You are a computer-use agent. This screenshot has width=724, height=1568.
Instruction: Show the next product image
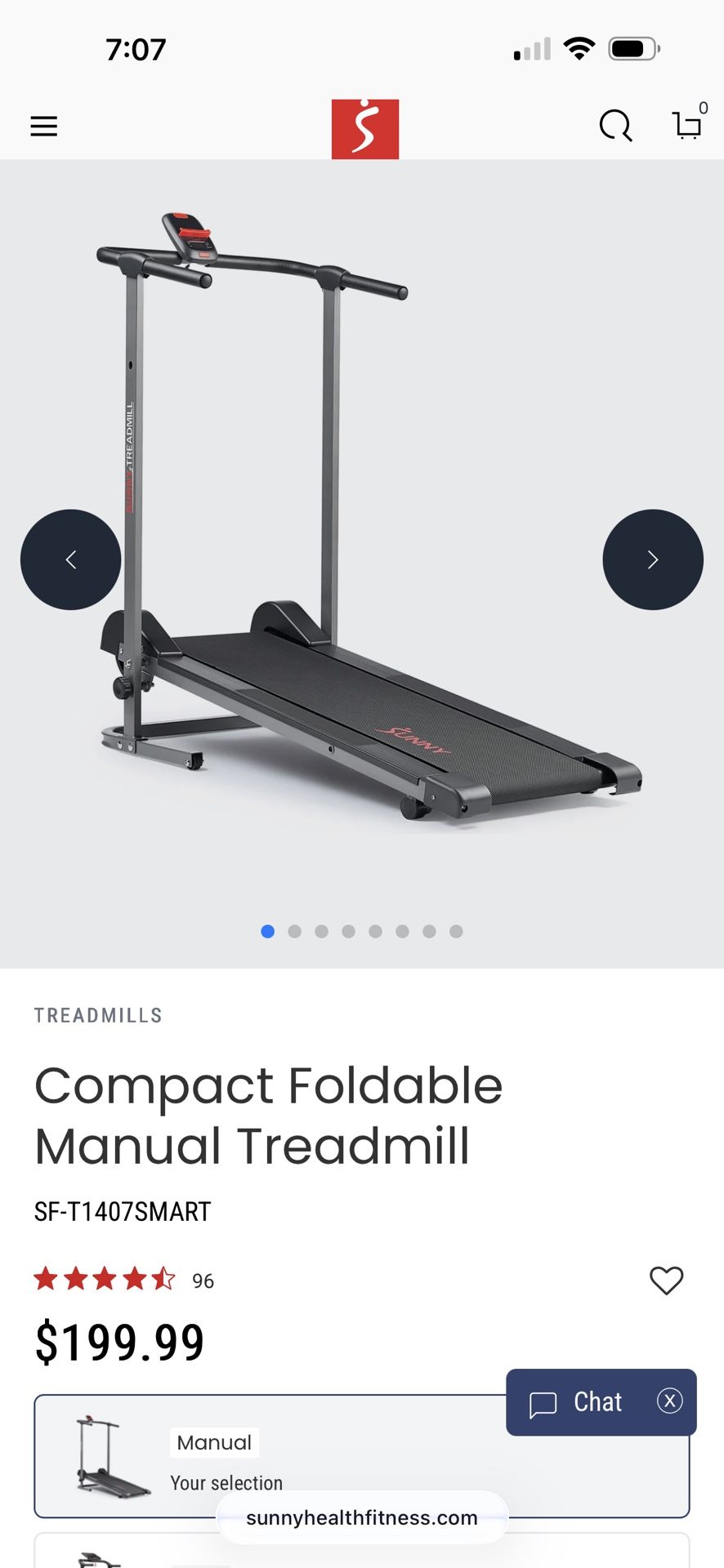point(652,559)
